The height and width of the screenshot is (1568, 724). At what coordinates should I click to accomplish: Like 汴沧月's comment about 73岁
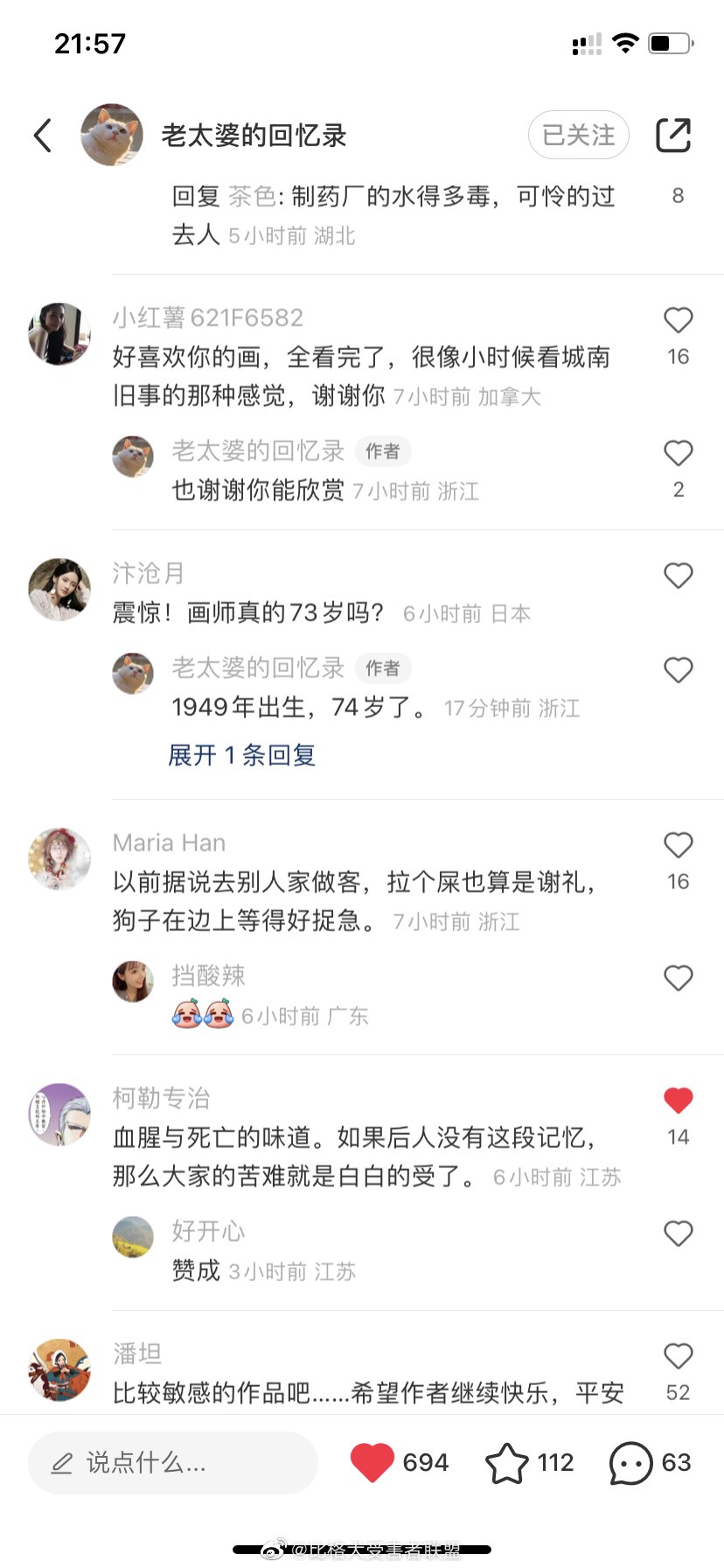pyautogui.click(x=679, y=576)
